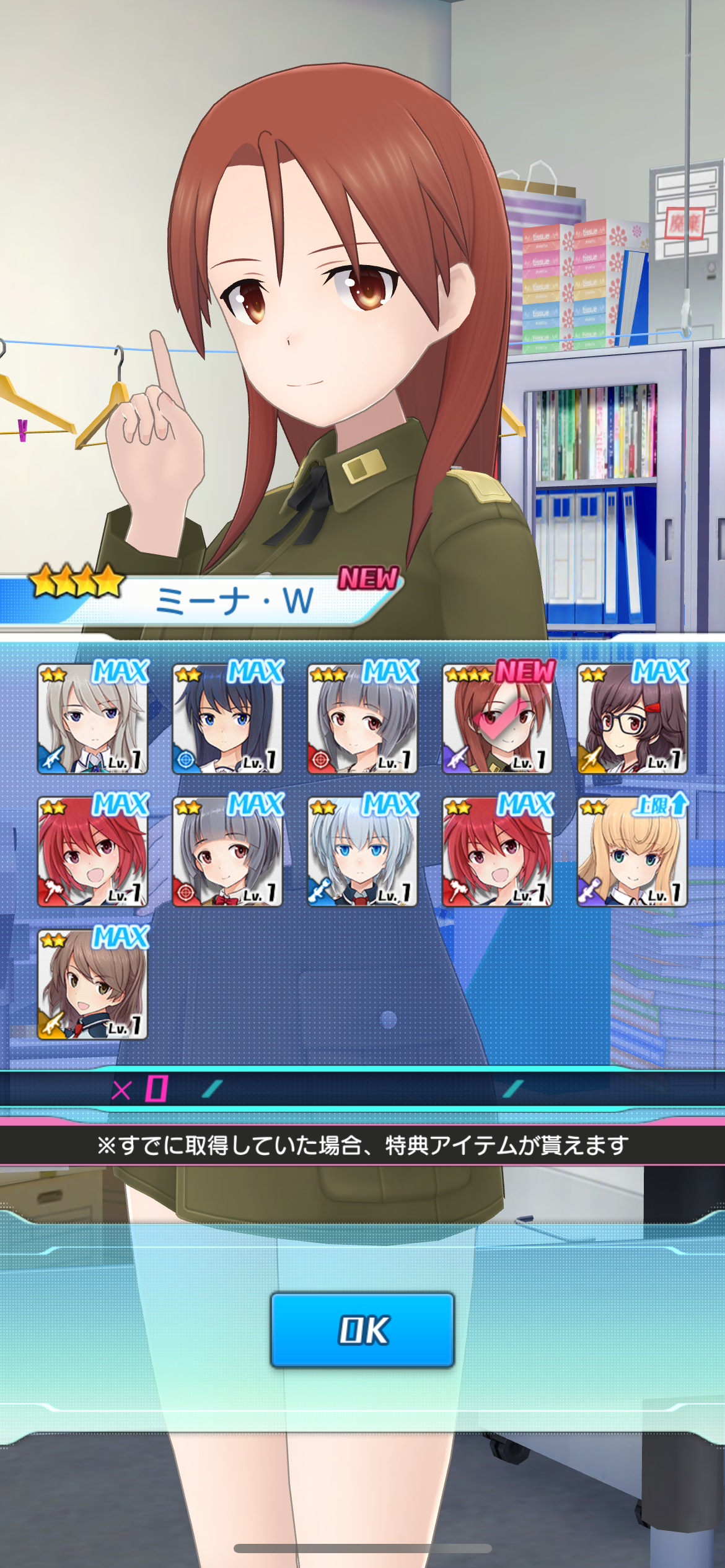Viewport: 725px width, 1568px height.
Task: Open the three-star gray-haired character card
Action: click(x=362, y=718)
